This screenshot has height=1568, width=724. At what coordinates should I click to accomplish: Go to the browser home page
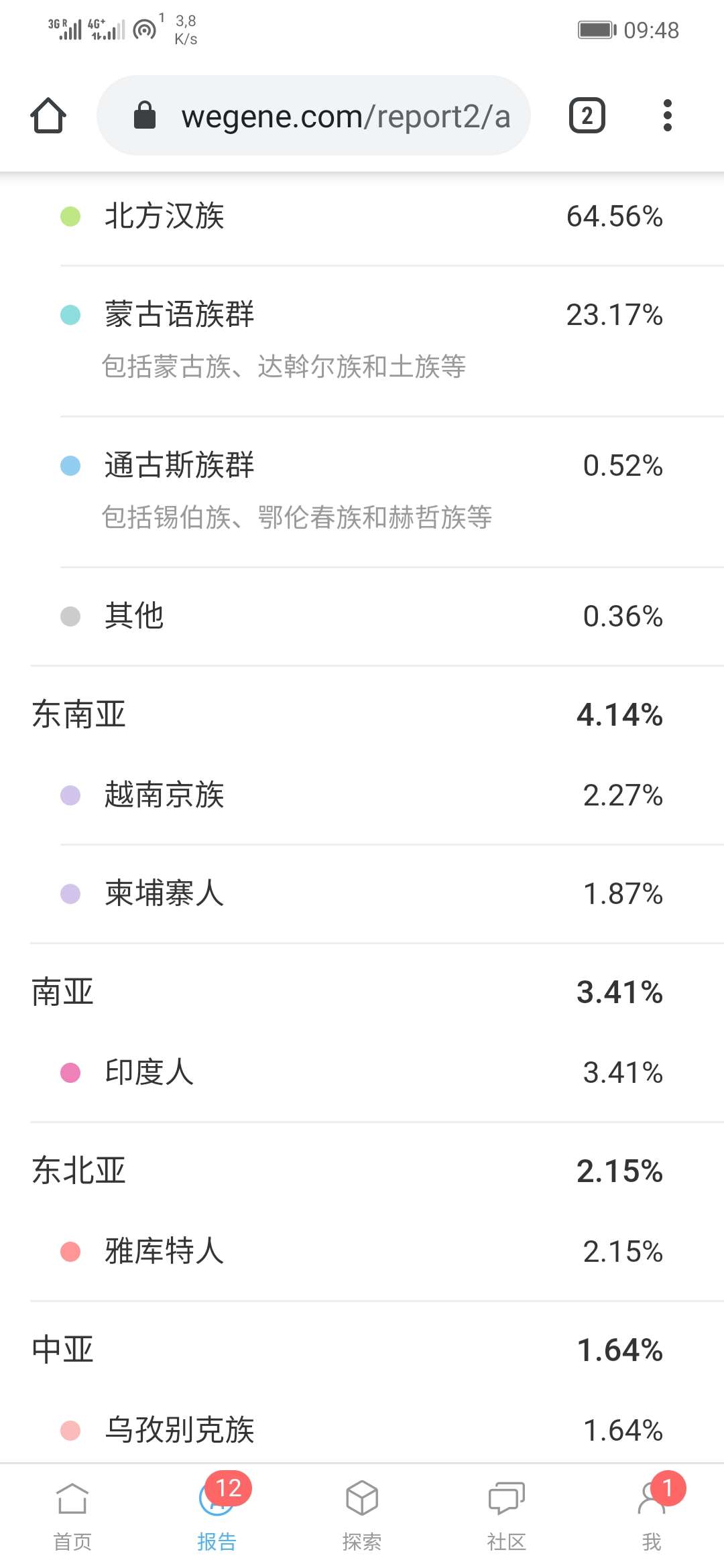pos(48,115)
